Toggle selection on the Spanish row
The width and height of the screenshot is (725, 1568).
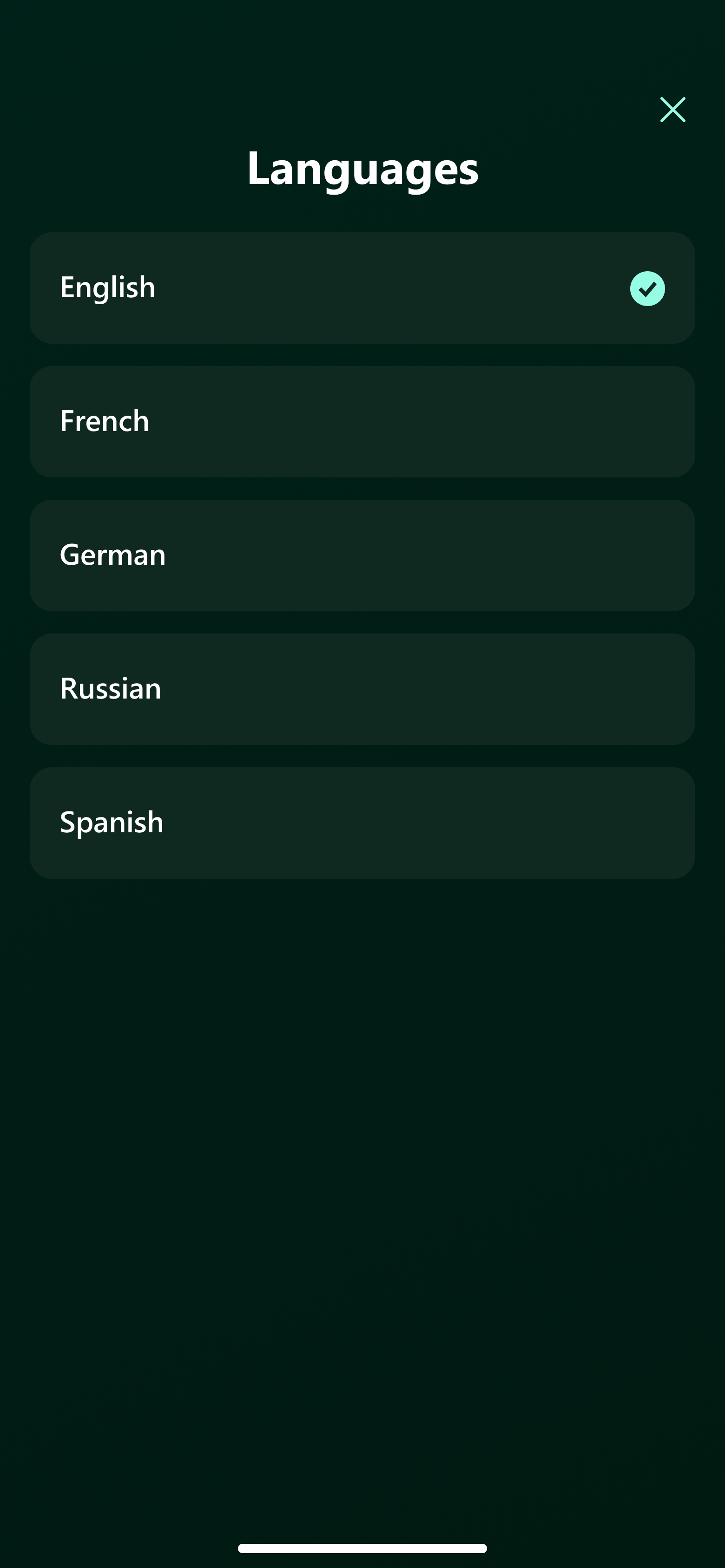pos(362,823)
